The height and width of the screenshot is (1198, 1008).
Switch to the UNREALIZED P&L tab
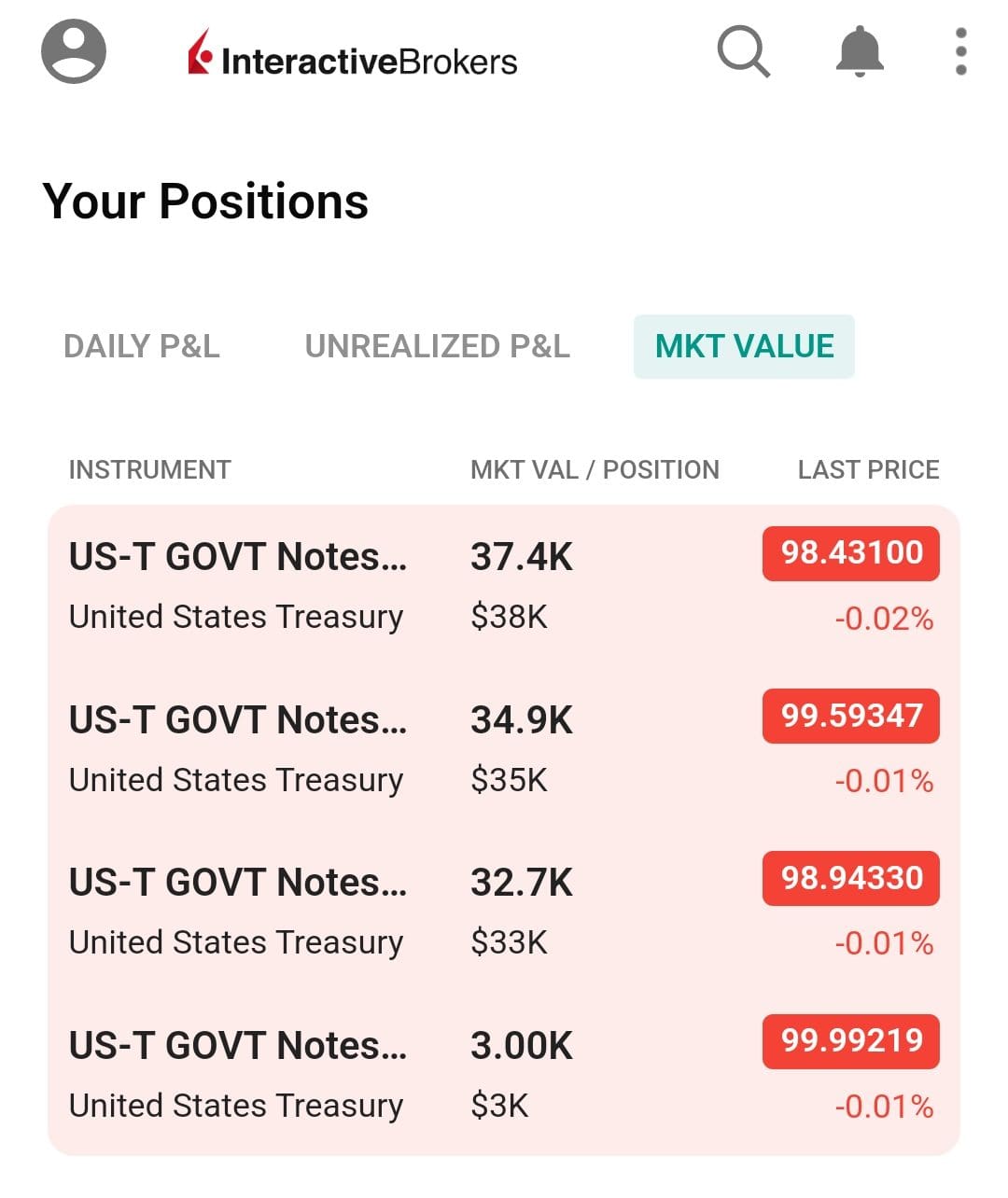coord(437,346)
